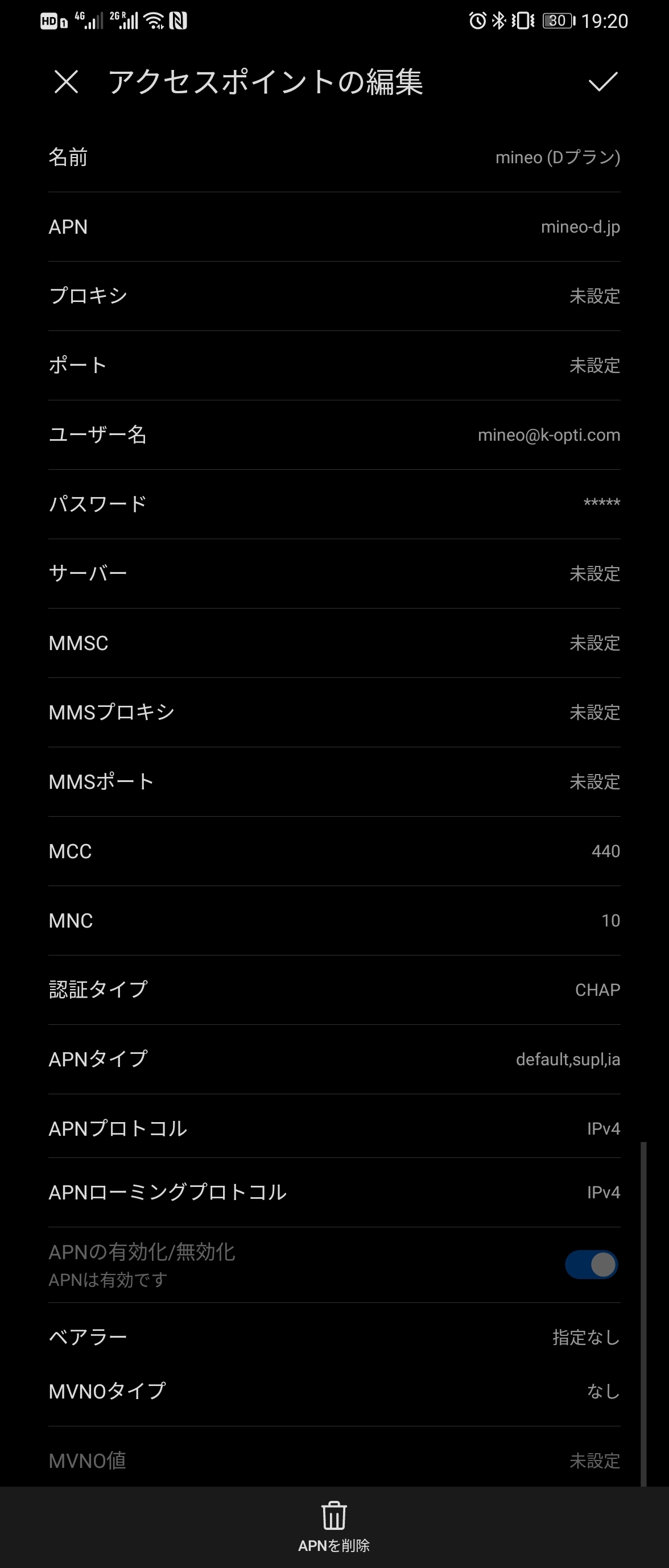
Task: Open the ベアラー setting
Action: pyautogui.click(x=334, y=1337)
